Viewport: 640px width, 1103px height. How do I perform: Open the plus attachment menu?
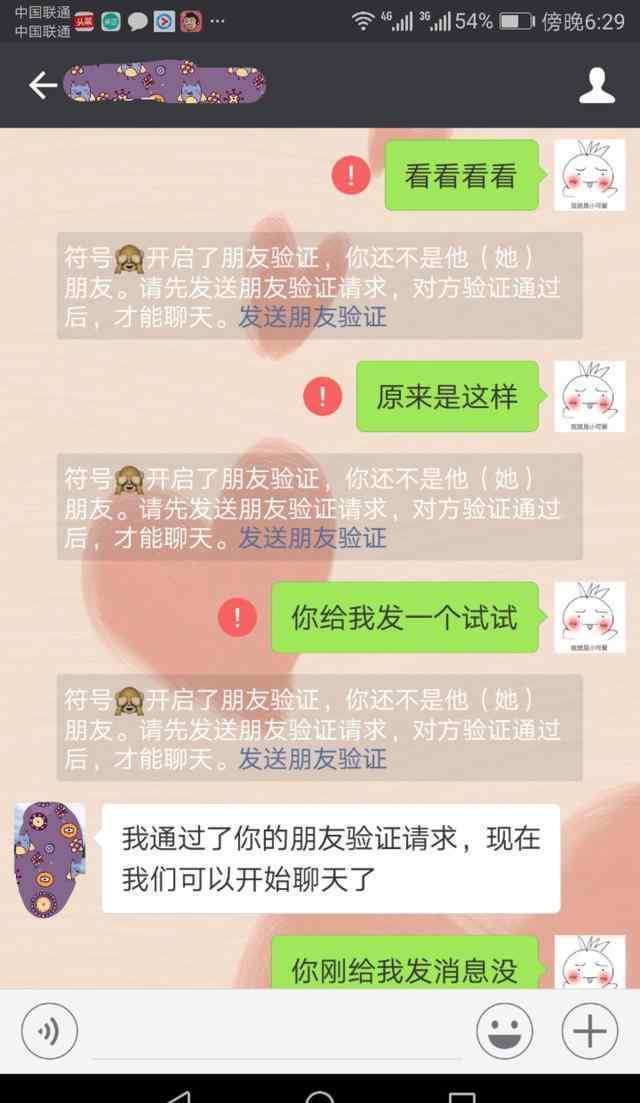[589, 1031]
